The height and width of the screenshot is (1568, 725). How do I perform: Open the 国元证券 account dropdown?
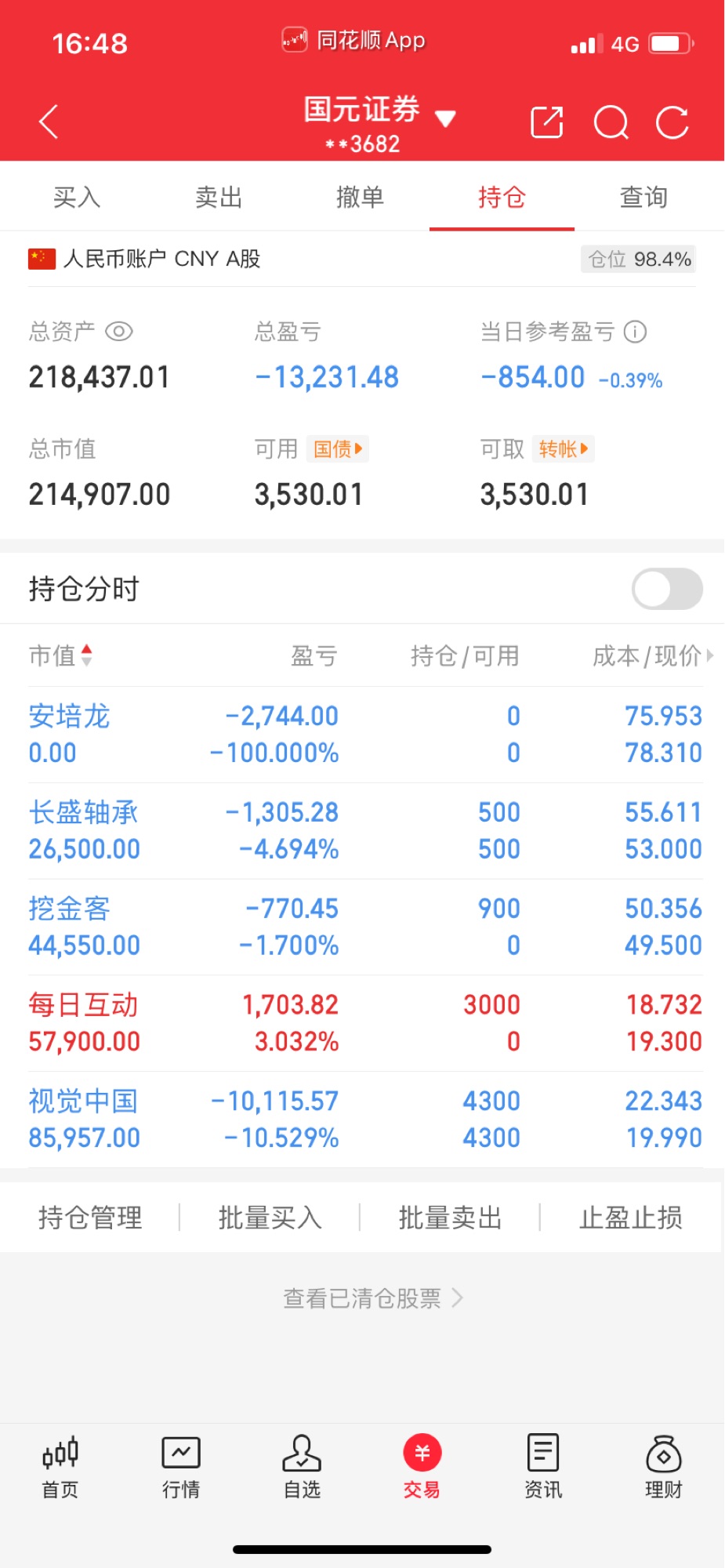coord(445,118)
